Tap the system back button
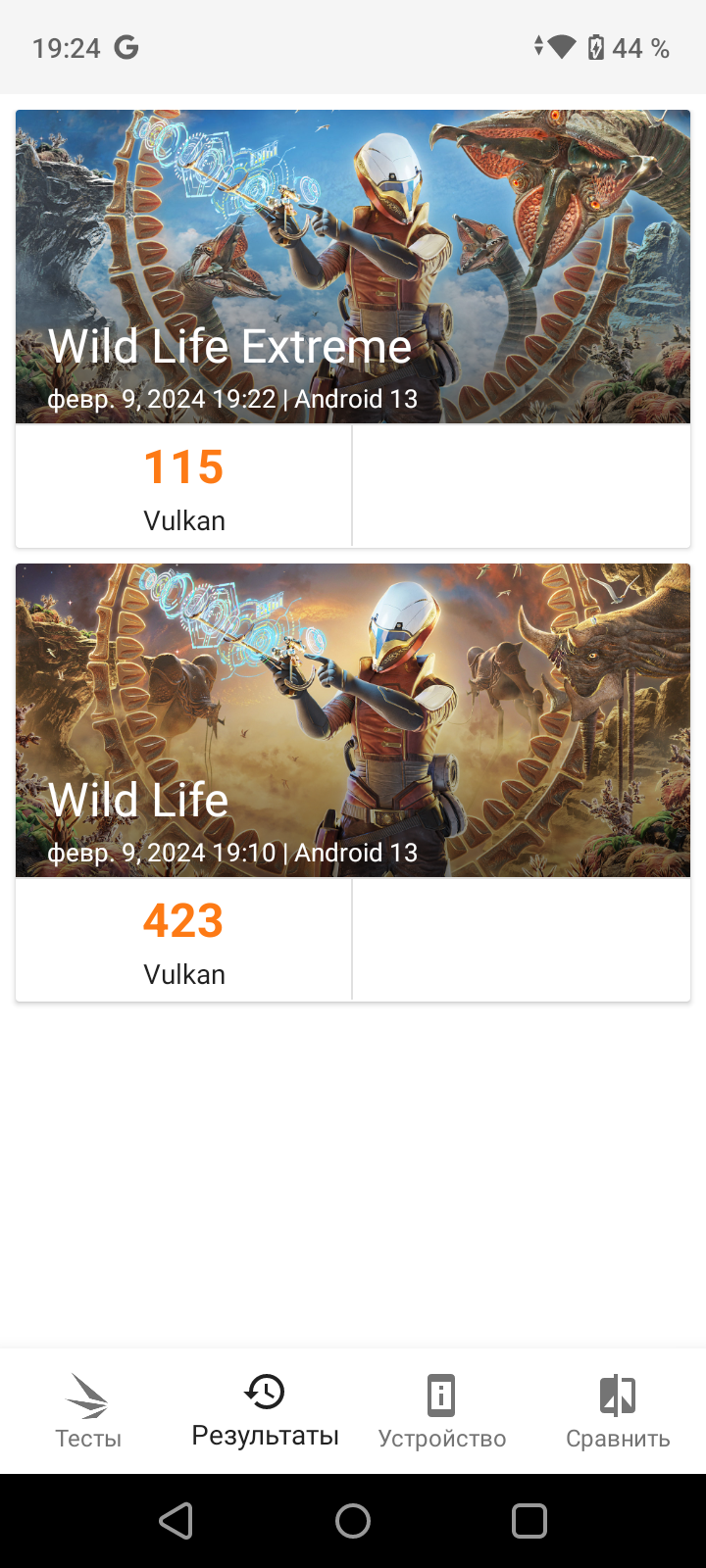 coord(176,1521)
